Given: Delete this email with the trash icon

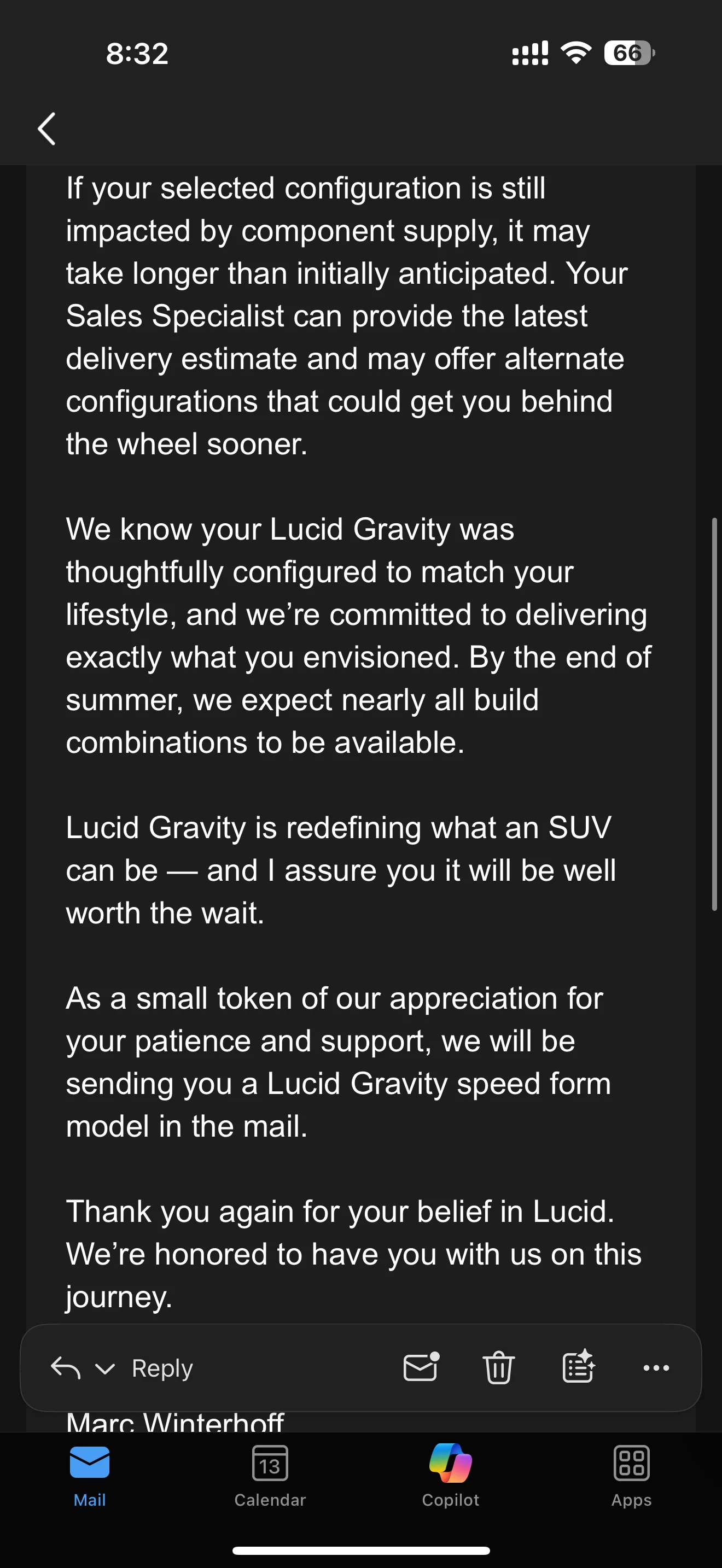Looking at the screenshot, I should point(499,1367).
